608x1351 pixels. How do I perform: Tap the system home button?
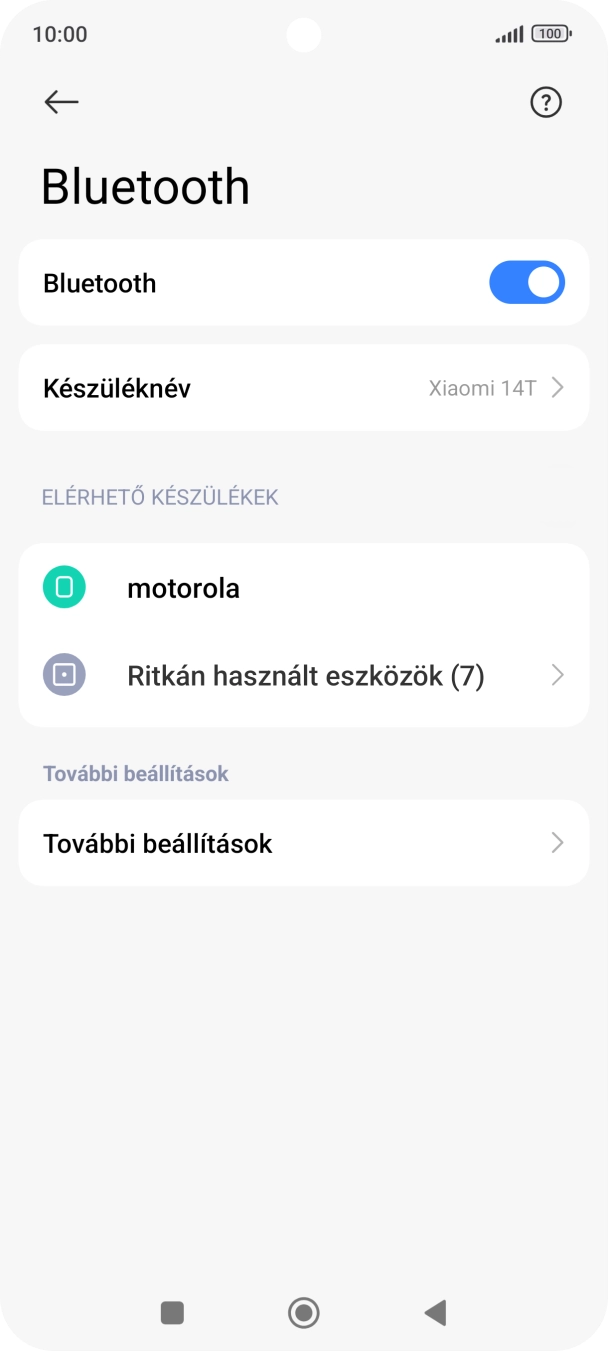tap(303, 1312)
